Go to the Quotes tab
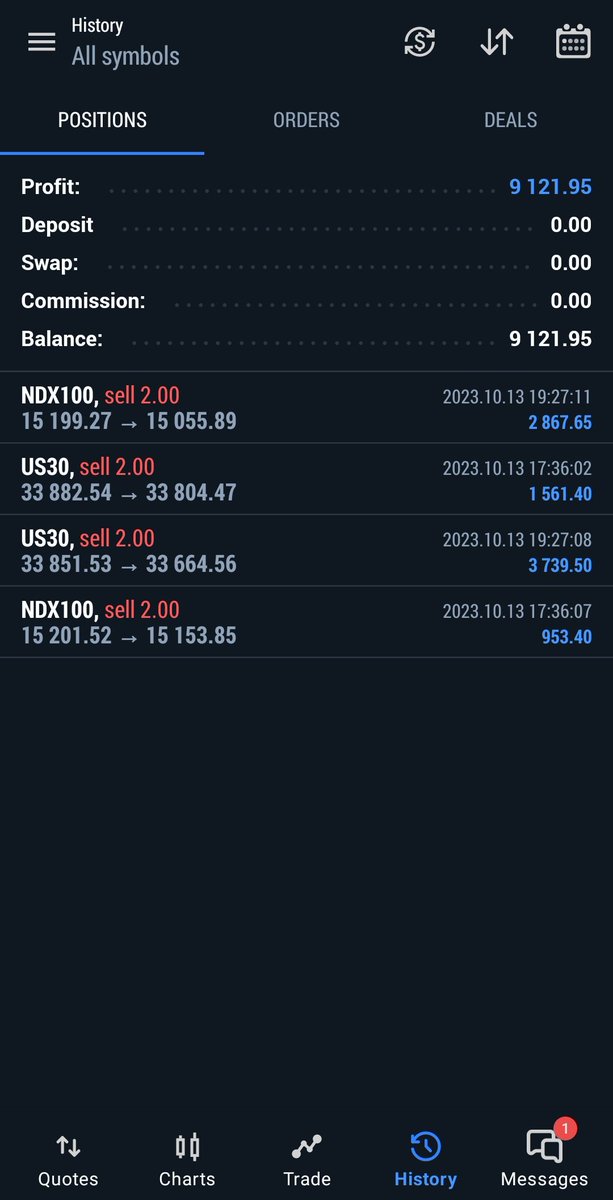 [x=68, y=1160]
